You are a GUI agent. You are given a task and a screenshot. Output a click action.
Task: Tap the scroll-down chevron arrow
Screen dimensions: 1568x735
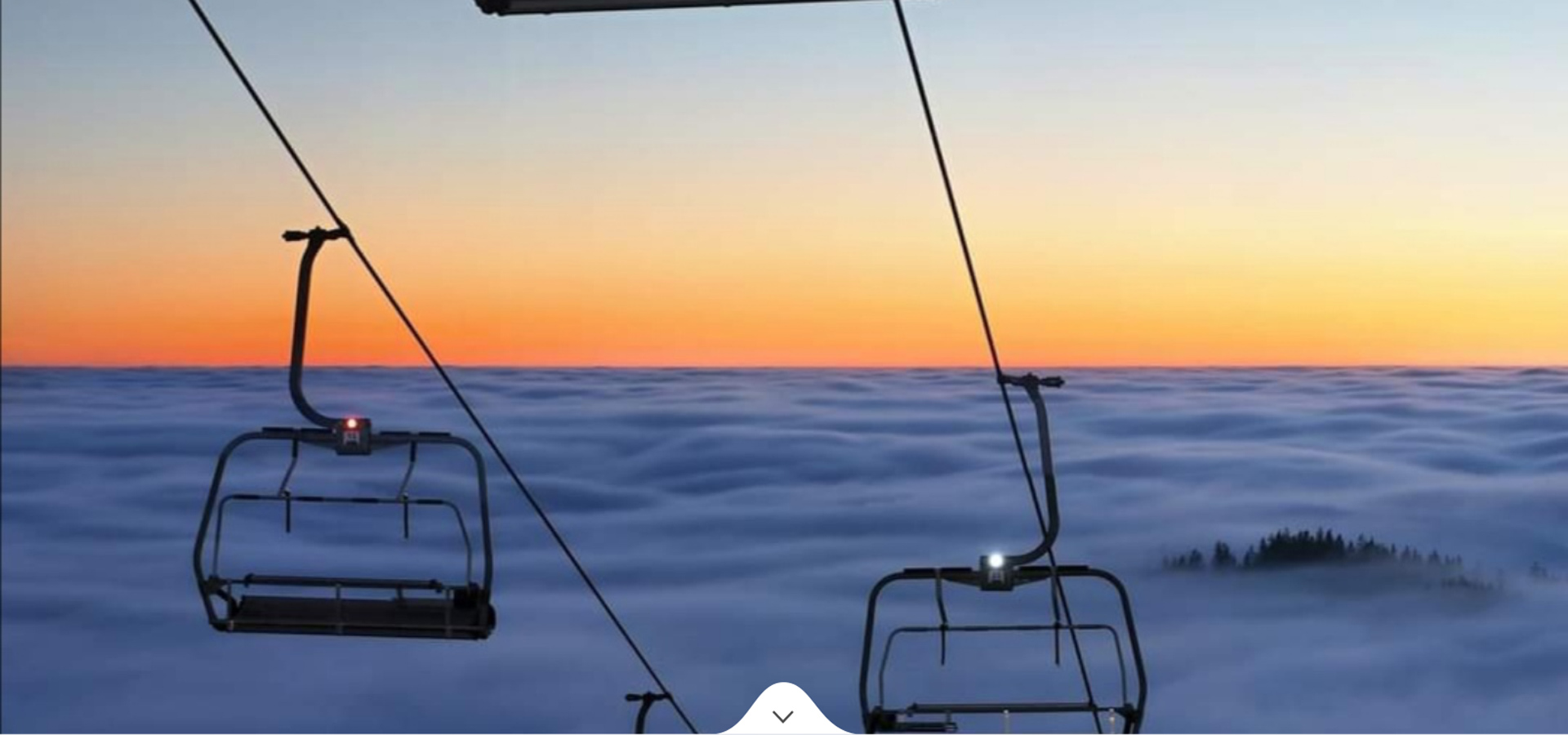[782, 716]
